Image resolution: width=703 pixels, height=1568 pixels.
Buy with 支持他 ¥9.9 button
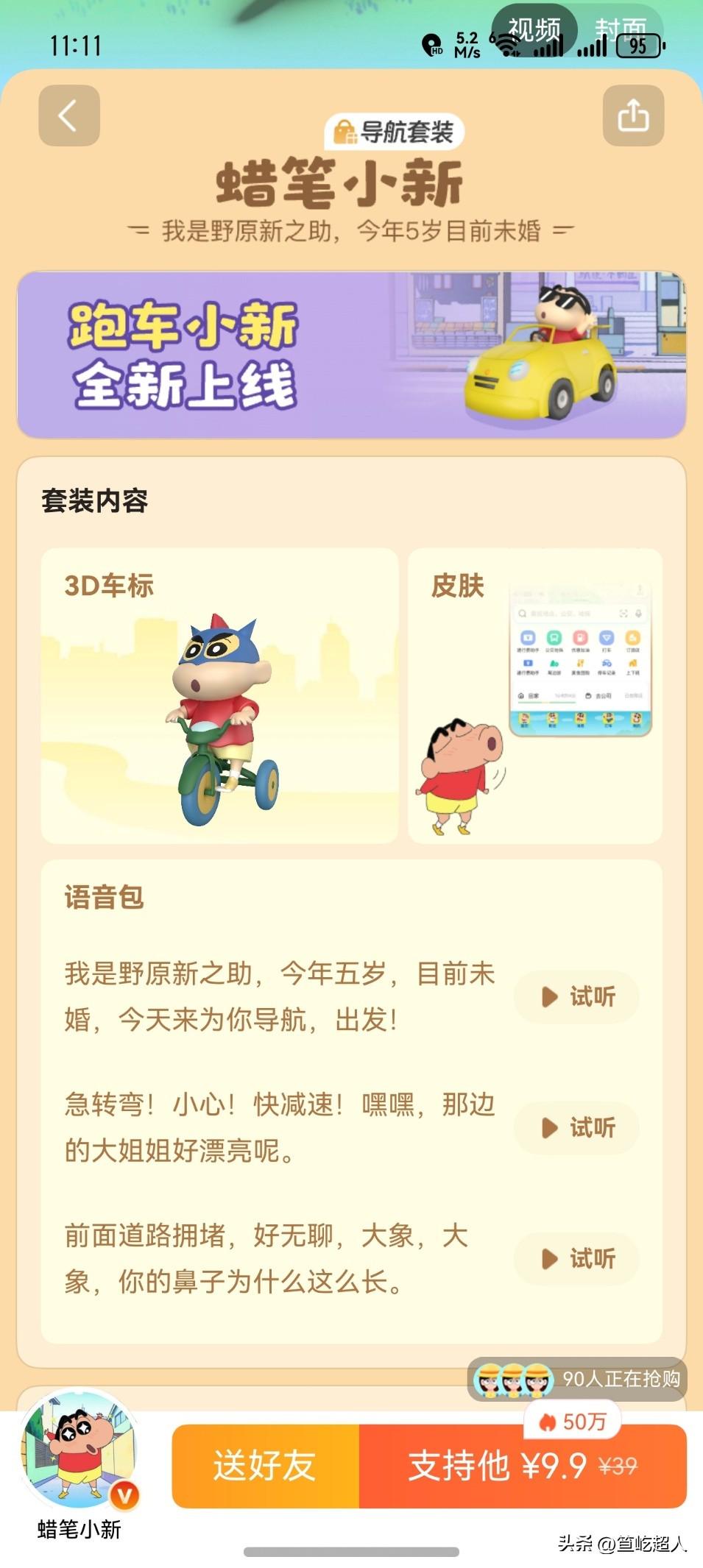point(523,1466)
